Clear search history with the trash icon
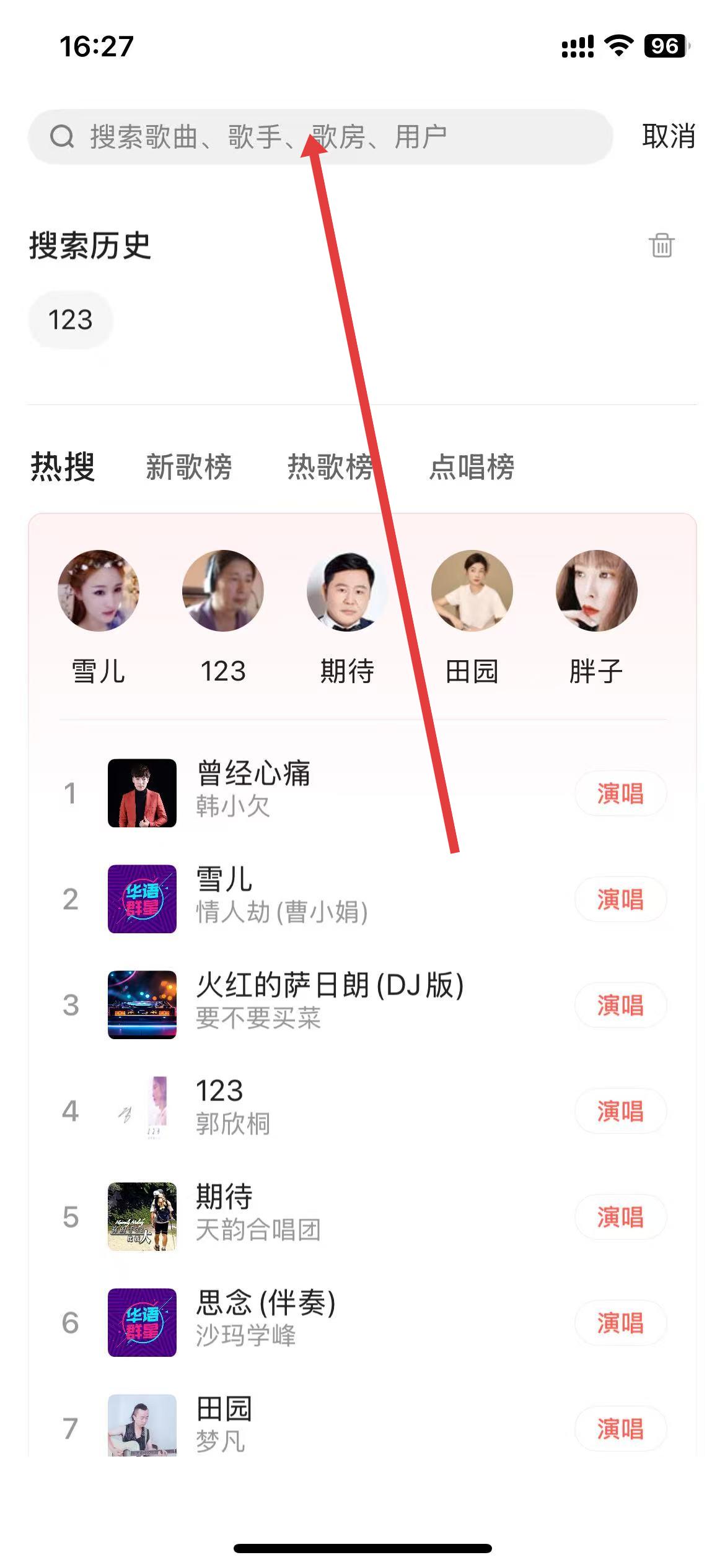This screenshot has width=725, height=1568. pyautogui.click(x=661, y=245)
